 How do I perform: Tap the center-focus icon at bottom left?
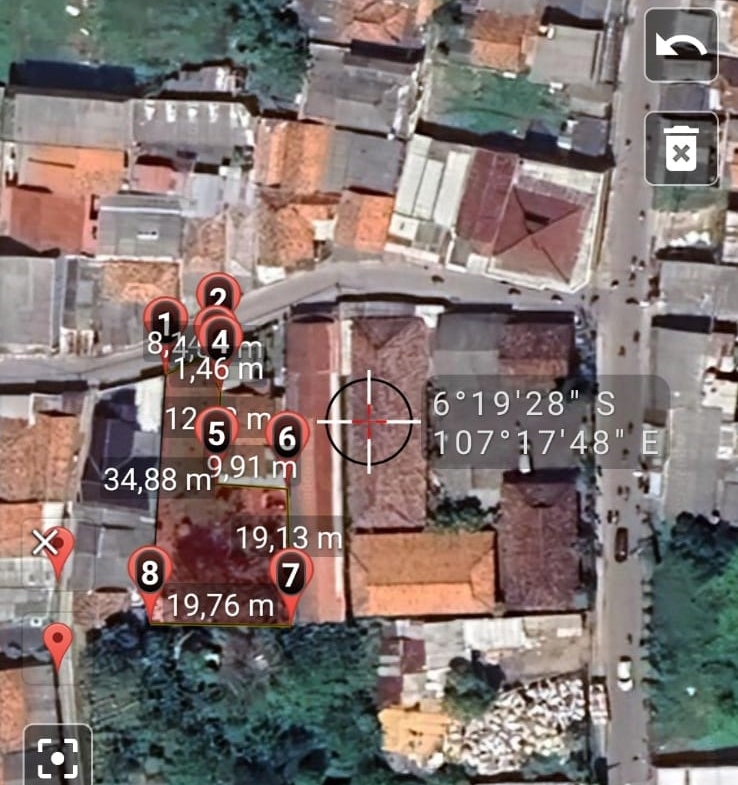point(57,758)
